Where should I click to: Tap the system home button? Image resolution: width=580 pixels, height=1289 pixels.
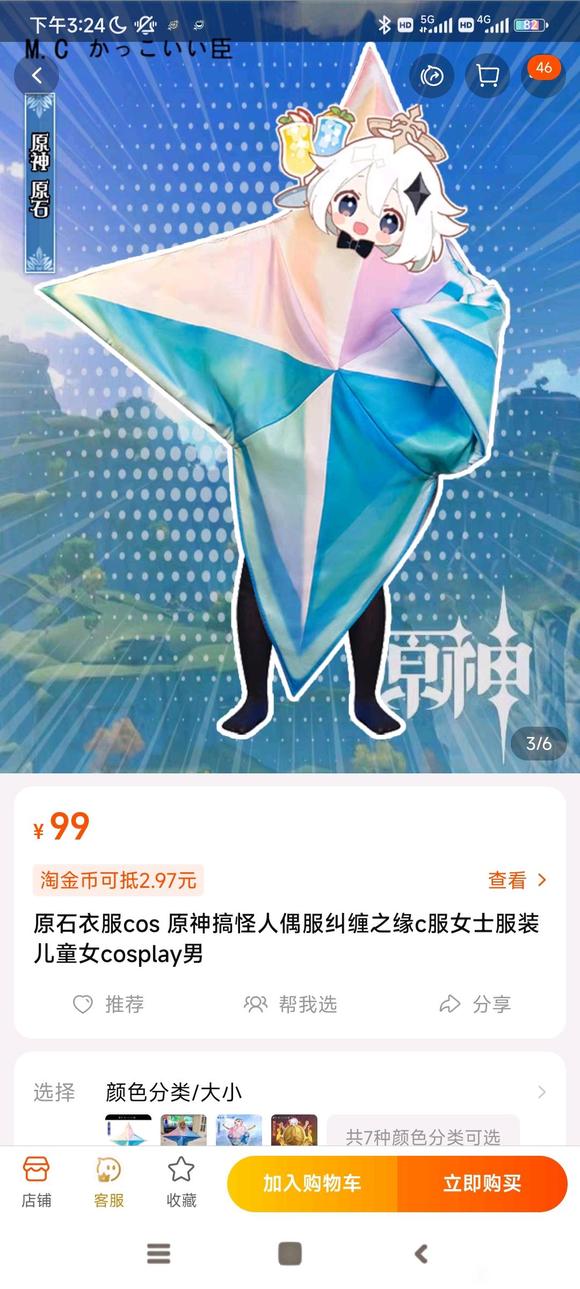290,1253
